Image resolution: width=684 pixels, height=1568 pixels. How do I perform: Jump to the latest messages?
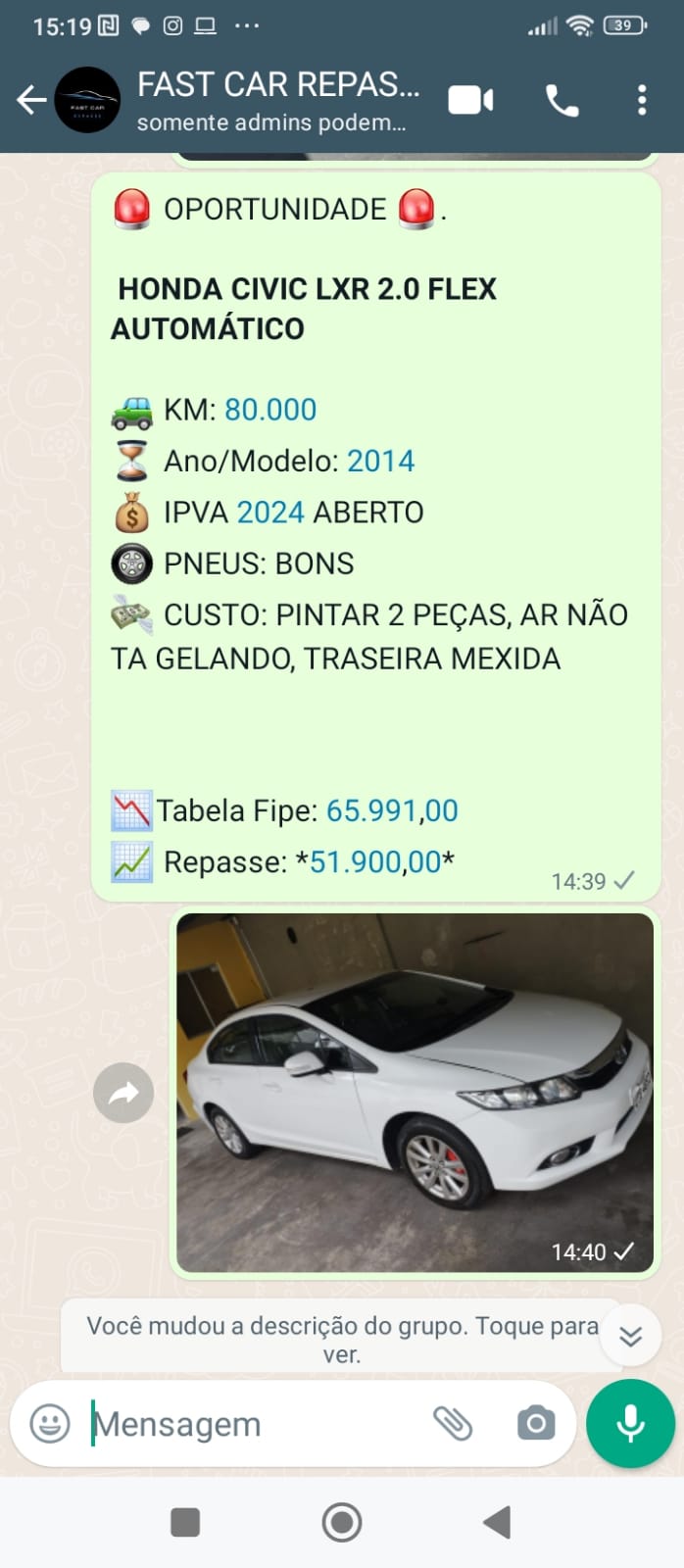(630, 1336)
